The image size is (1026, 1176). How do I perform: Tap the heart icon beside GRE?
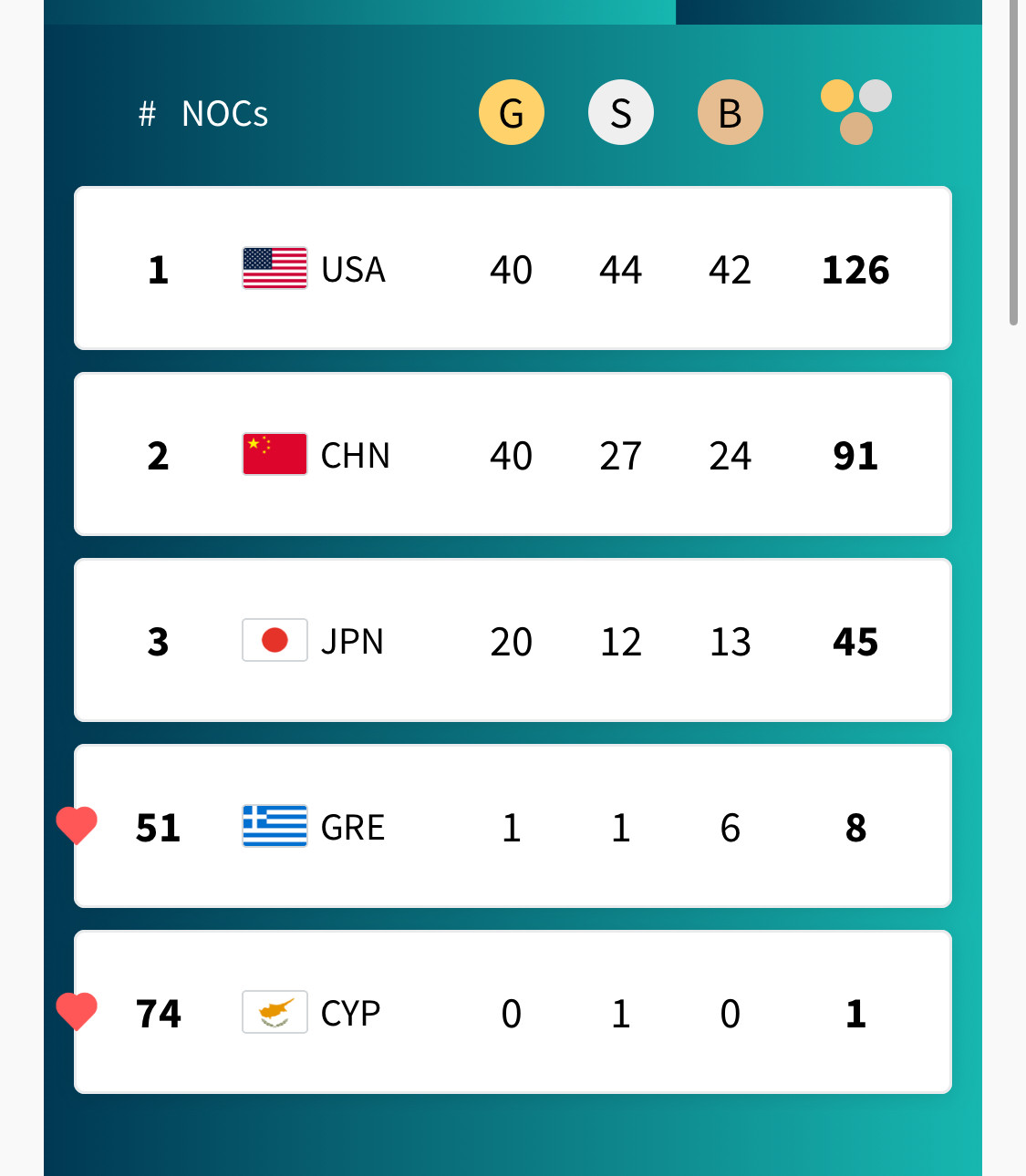pyautogui.click(x=77, y=825)
